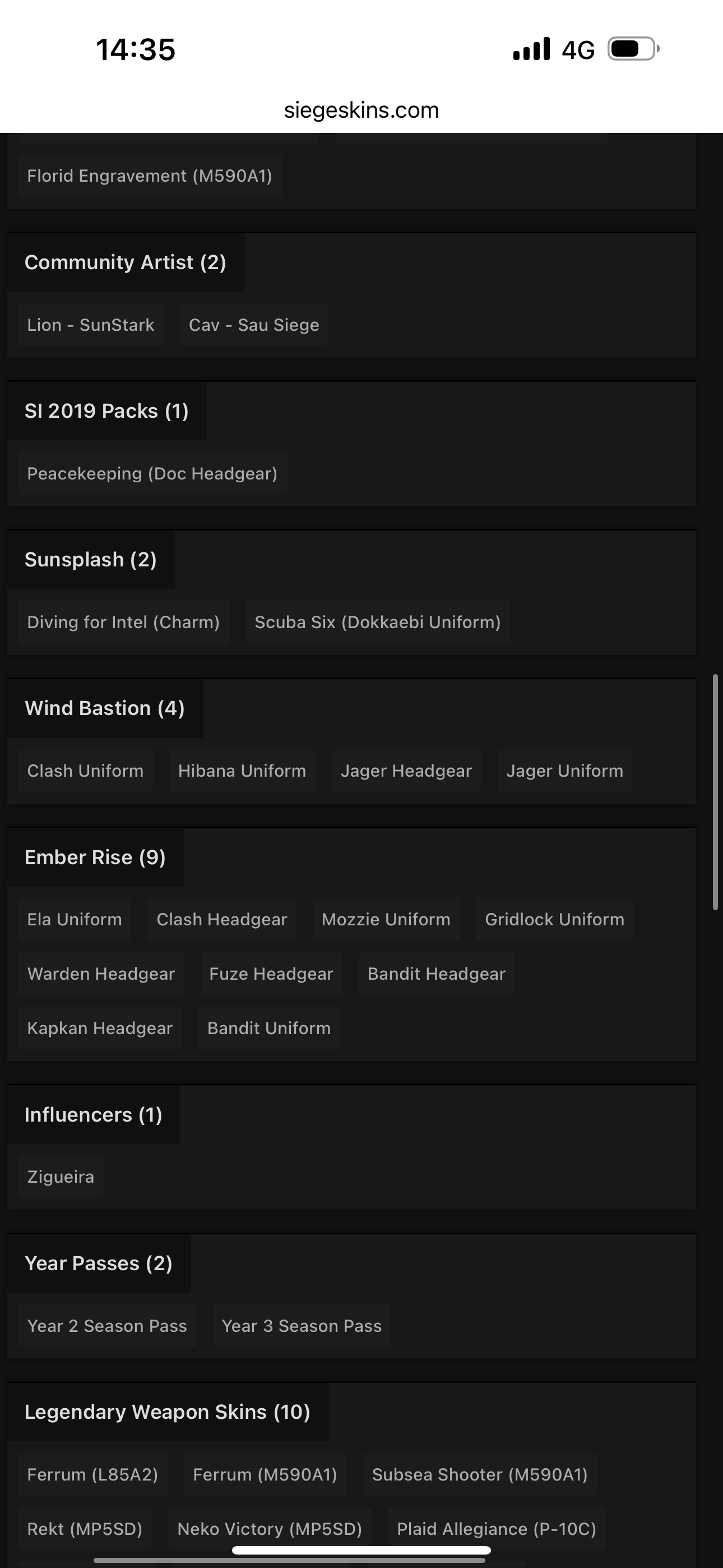The image size is (723, 1568).
Task: Open the siegeskins.com address bar
Action: [361, 110]
